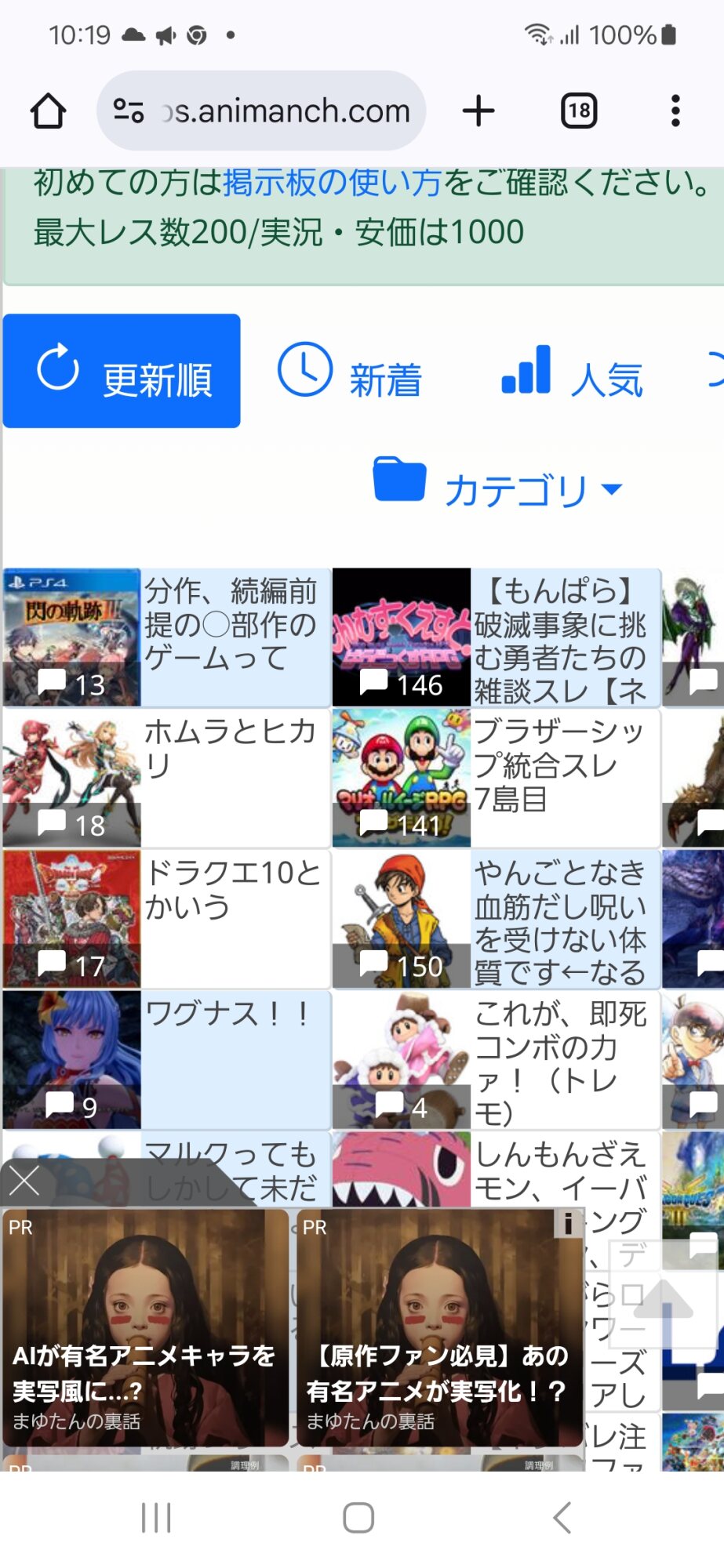This screenshot has height=1568, width=724.
Task: Open the tab switcher showing 18
Action: pos(579,111)
